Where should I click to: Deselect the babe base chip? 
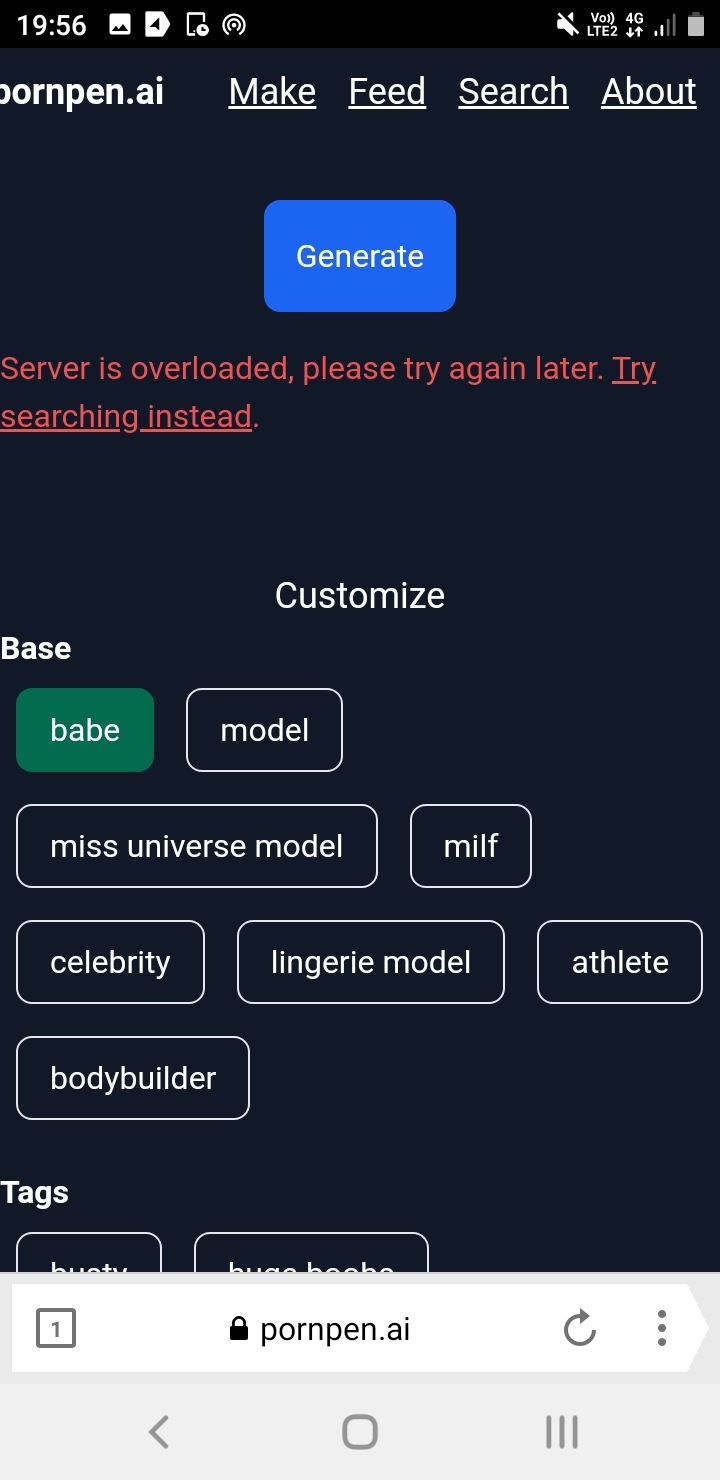pyautogui.click(x=85, y=730)
